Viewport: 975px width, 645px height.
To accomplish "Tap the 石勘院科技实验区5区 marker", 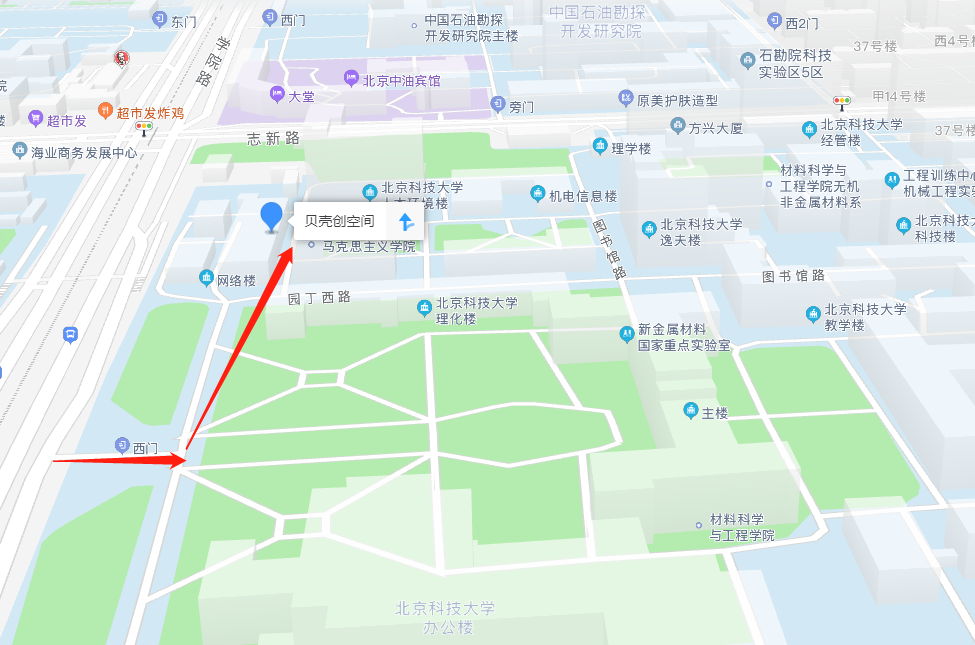I will coord(747,60).
